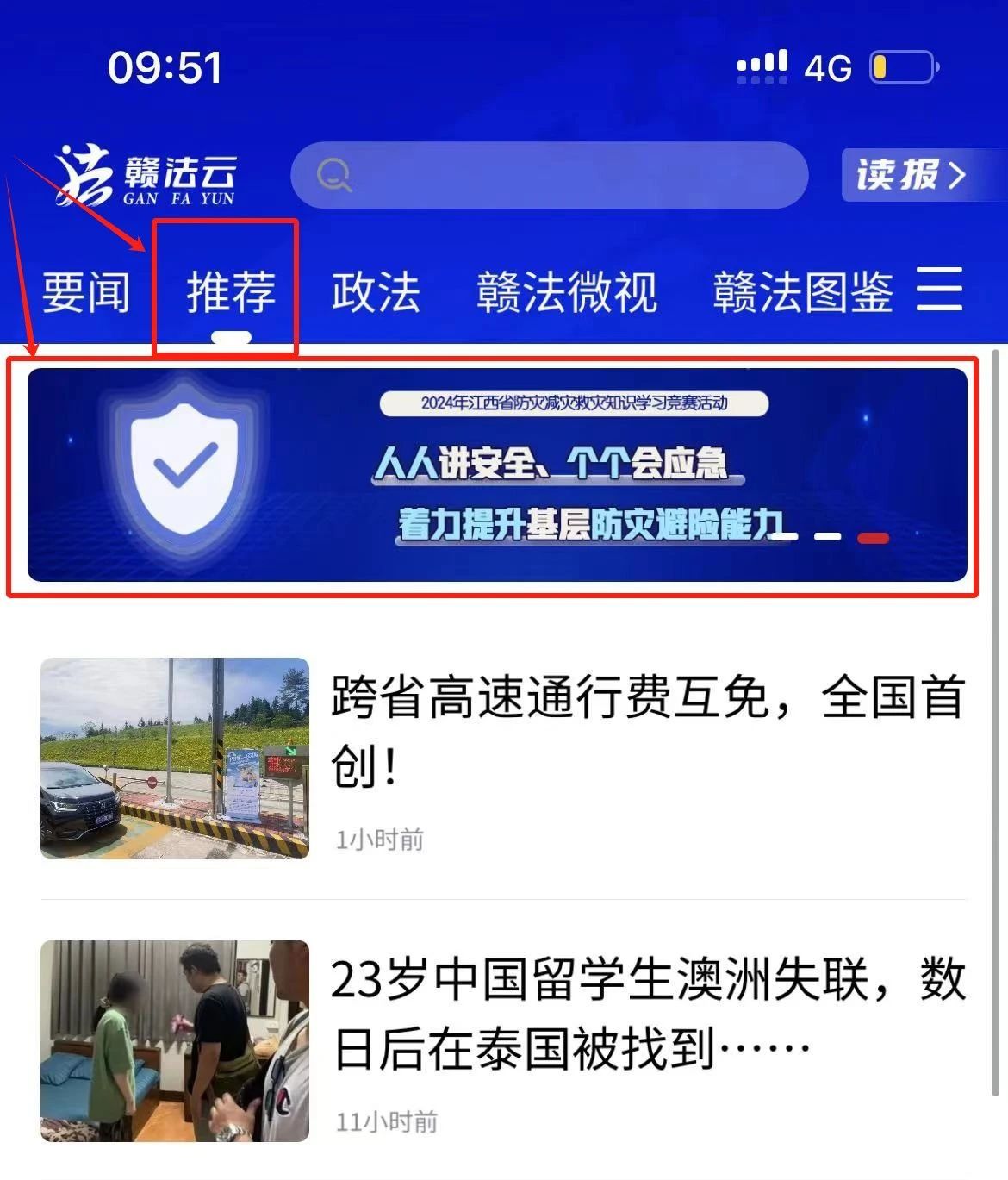Image resolution: width=1008 pixels, height=1180 pixels.
Task: Open the search box in the header
Action: 550,175
